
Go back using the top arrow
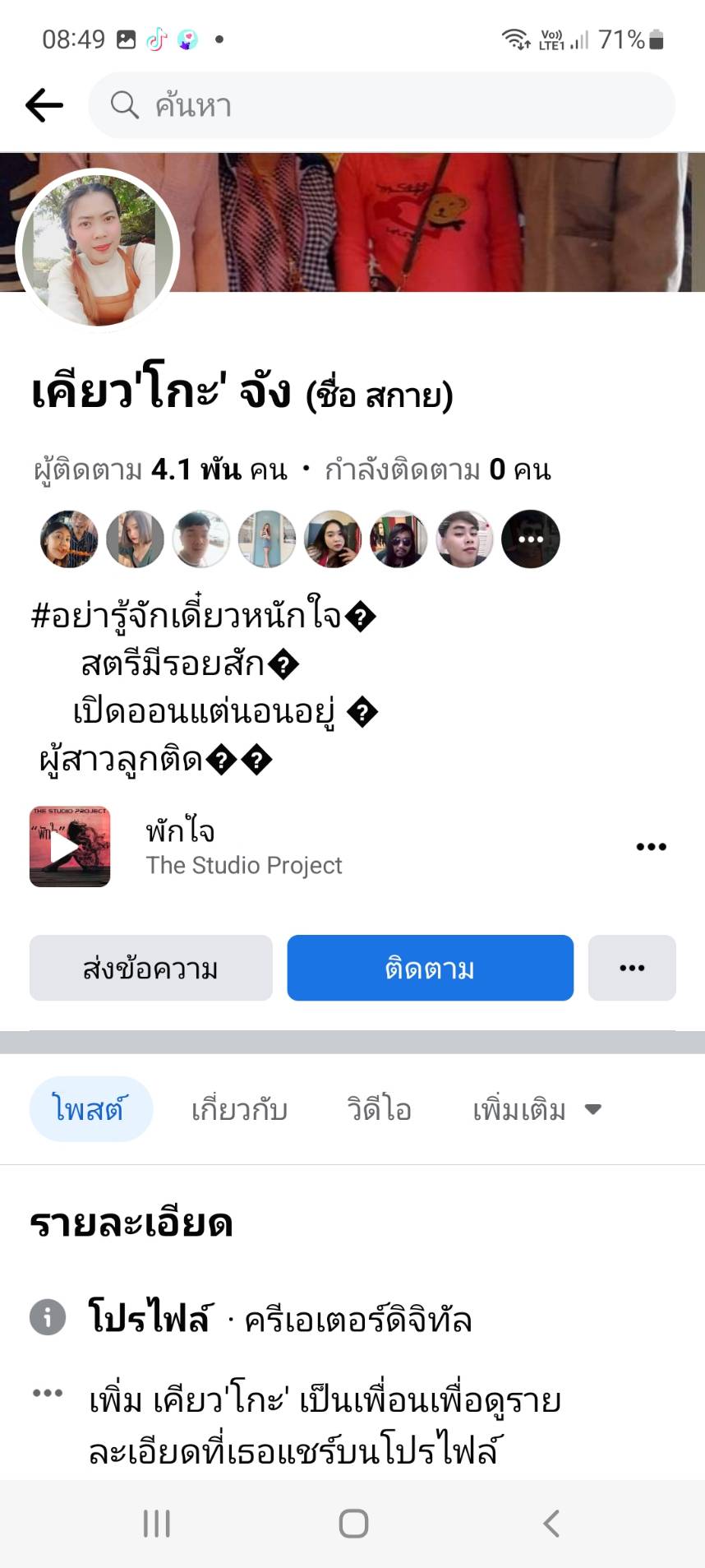[44, 105]
